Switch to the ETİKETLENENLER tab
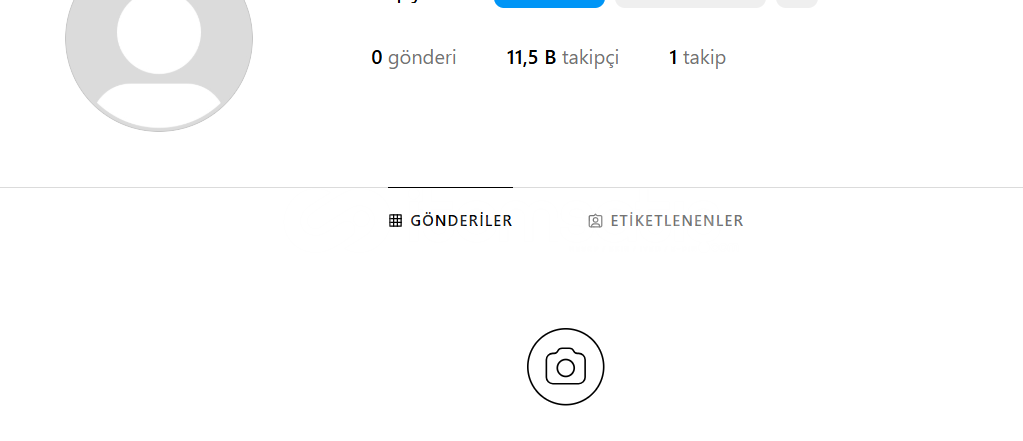 click(x=666, y=221)
